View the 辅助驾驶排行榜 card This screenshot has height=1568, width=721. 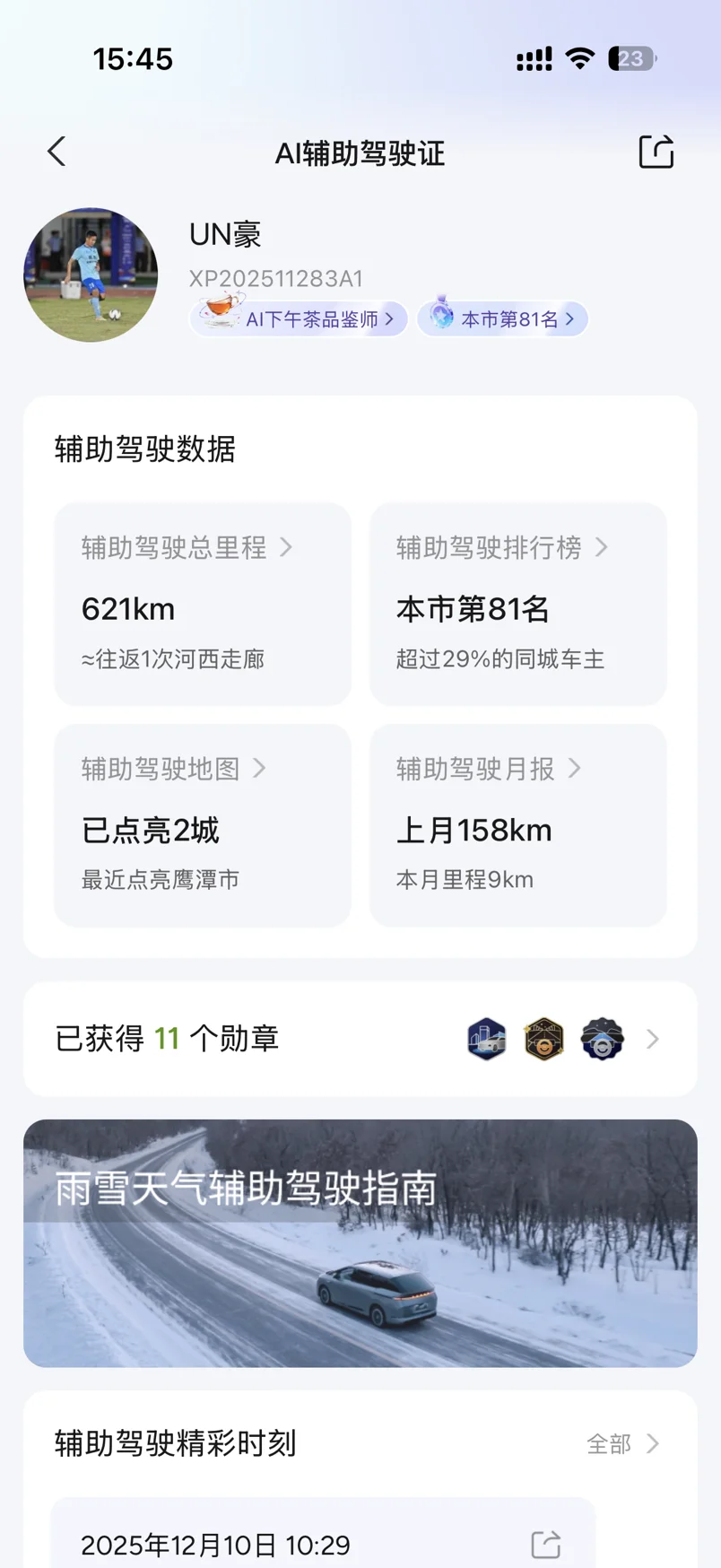pyautogui.click(x=517, y=604)
